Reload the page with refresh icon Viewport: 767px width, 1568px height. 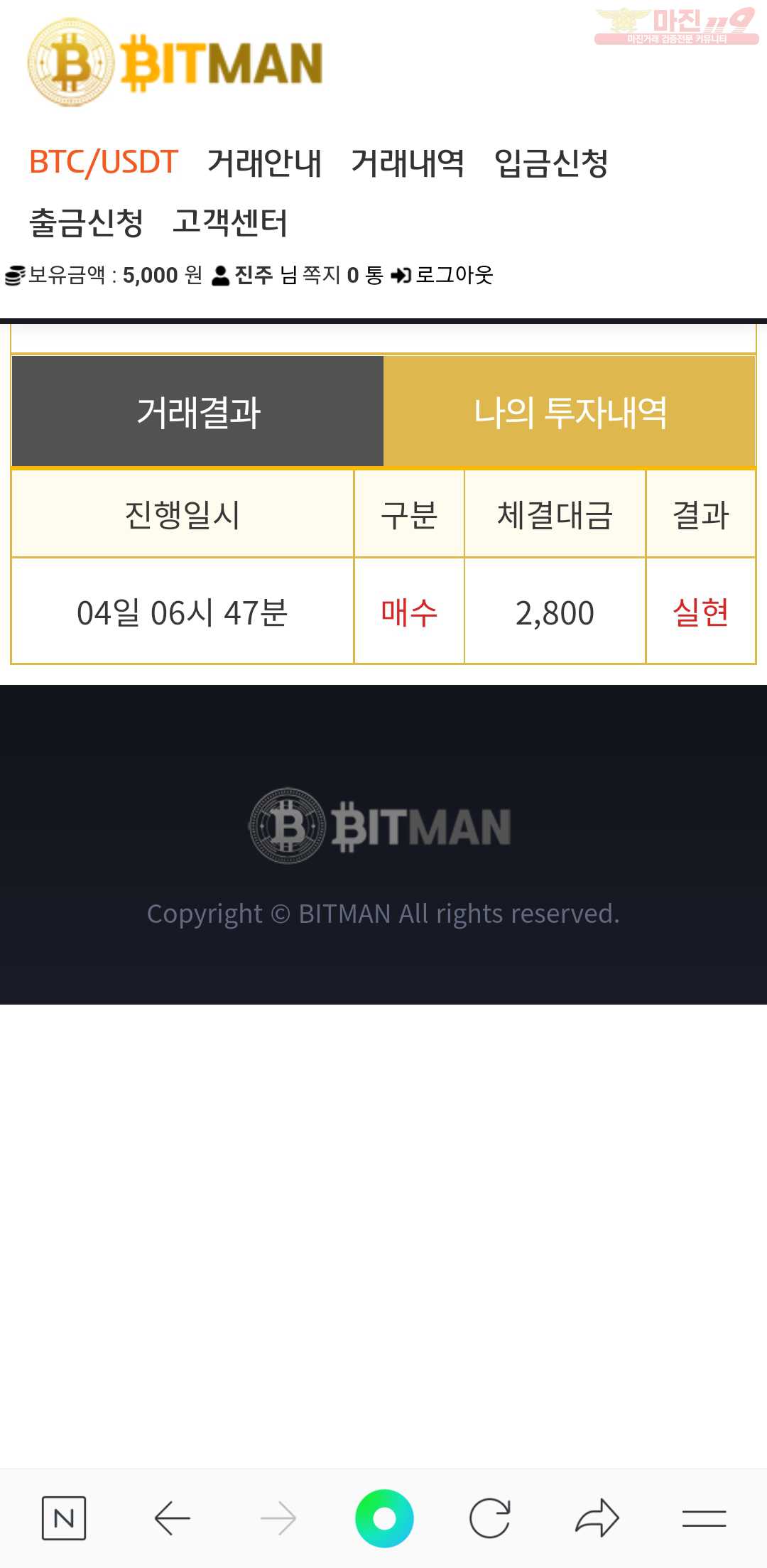coord(490,1518)
